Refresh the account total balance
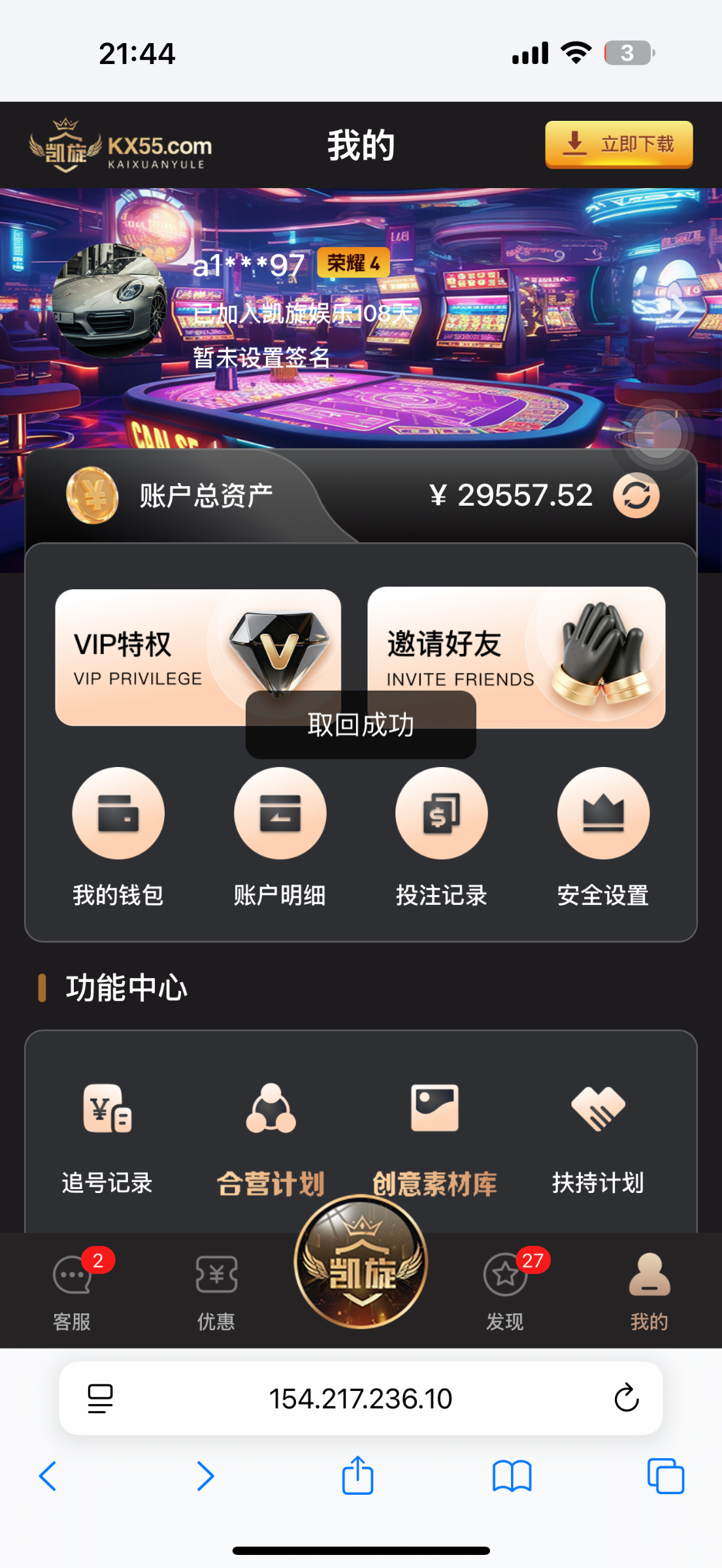This screenshot has height=1568, width=722. point(636,495)
